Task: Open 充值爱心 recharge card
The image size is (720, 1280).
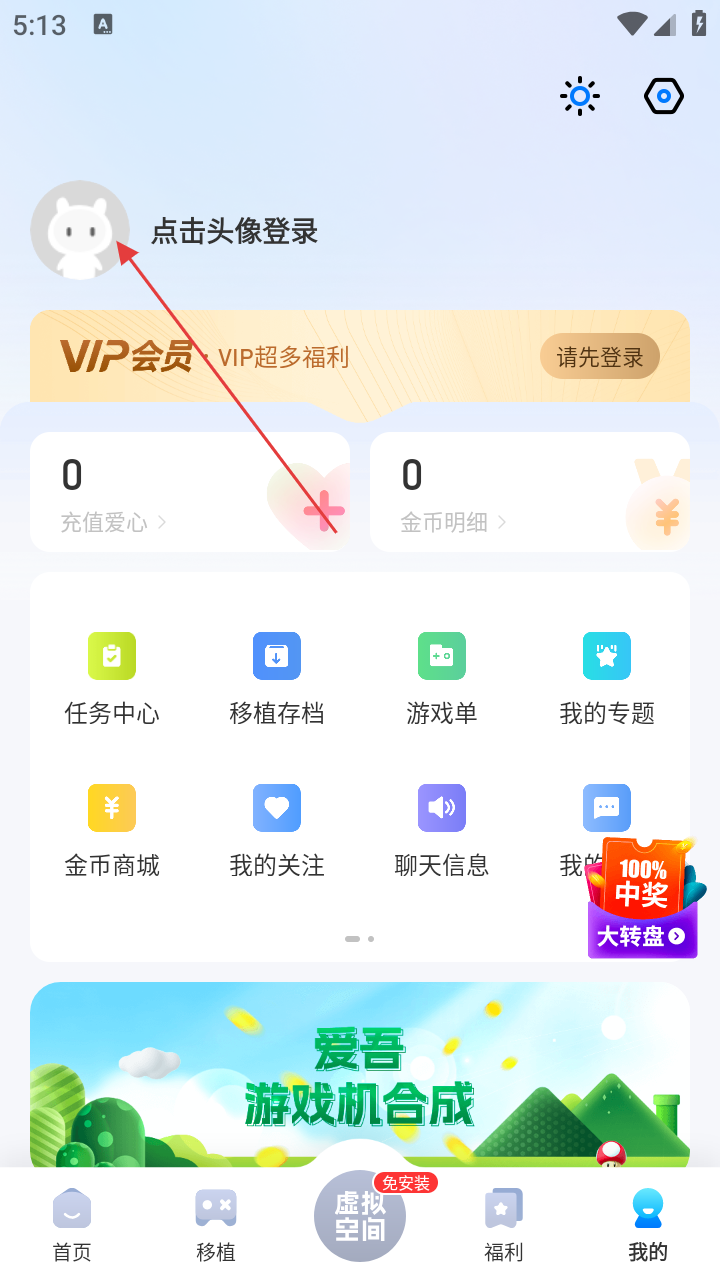Action: (190, 492)
